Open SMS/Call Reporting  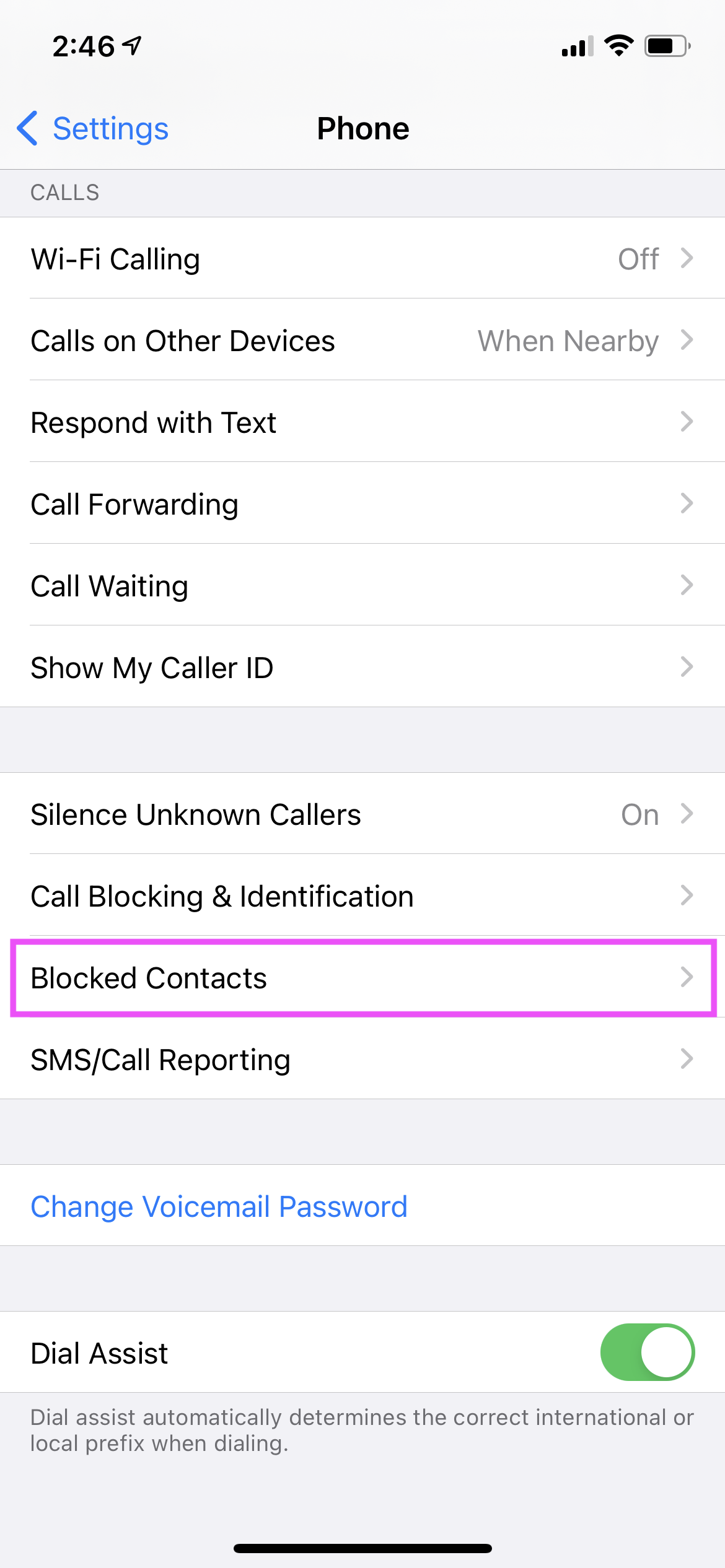362,1059
